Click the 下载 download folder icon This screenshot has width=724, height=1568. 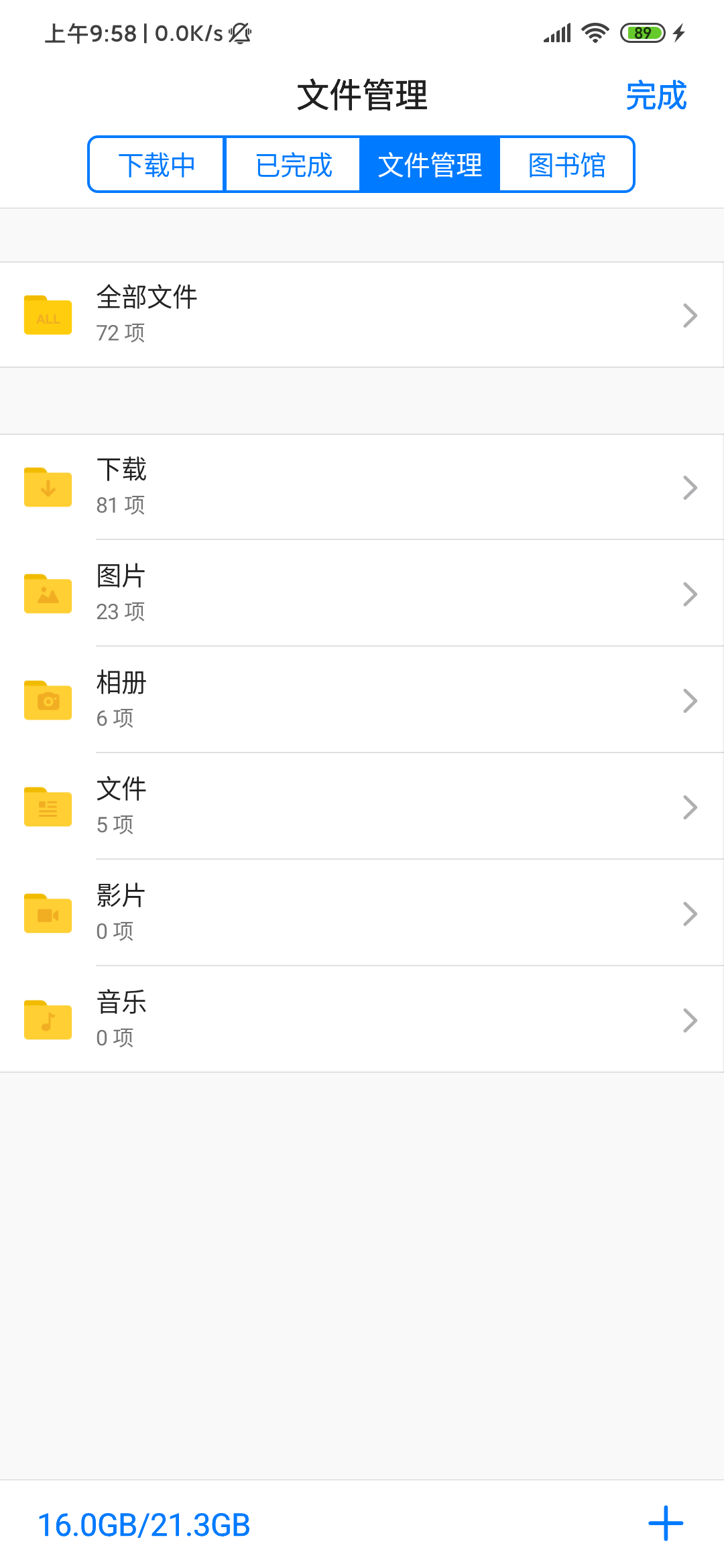47,487
